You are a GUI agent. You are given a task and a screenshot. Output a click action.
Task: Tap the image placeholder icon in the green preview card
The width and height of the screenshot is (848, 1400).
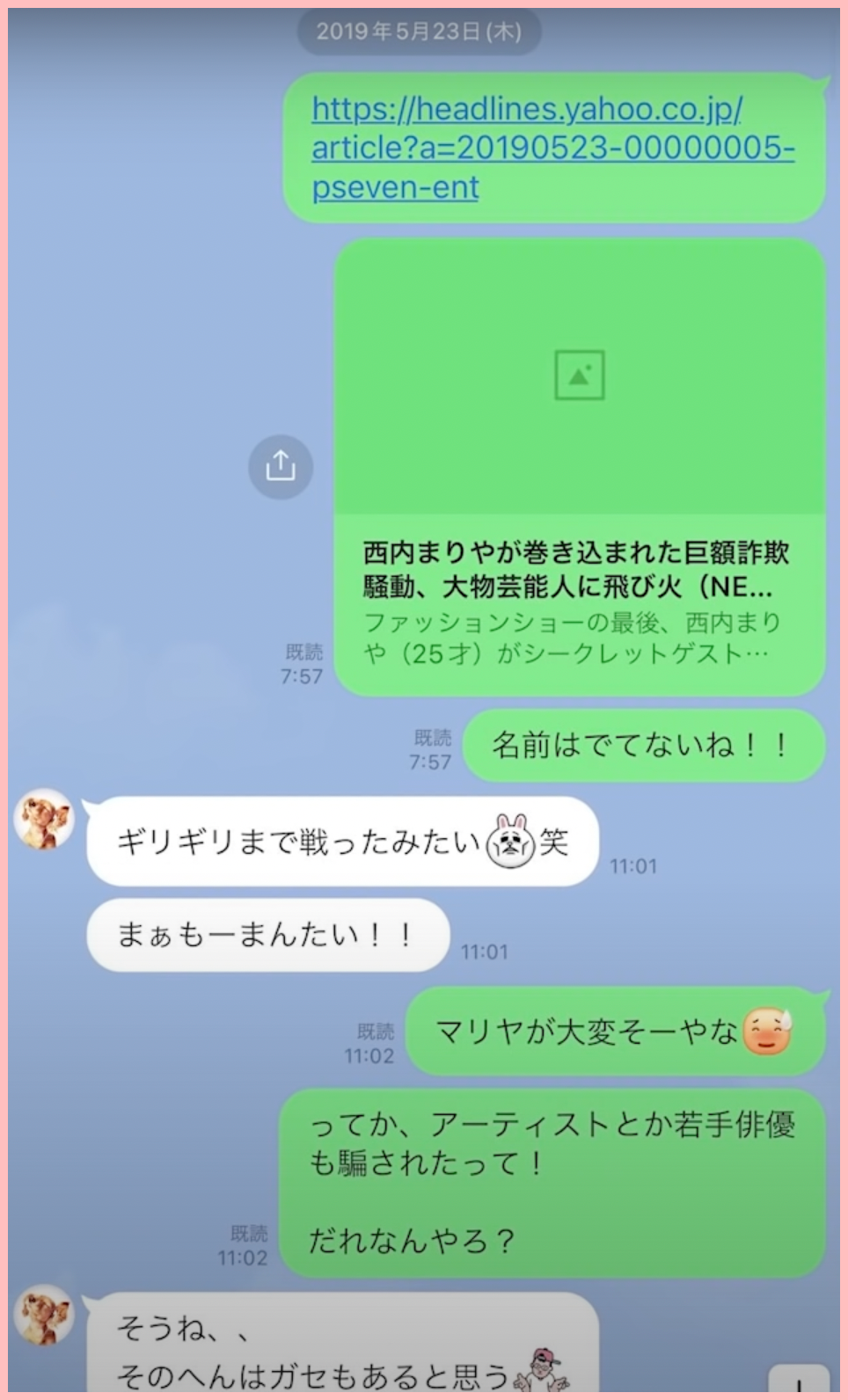click(x=579, y=376)
